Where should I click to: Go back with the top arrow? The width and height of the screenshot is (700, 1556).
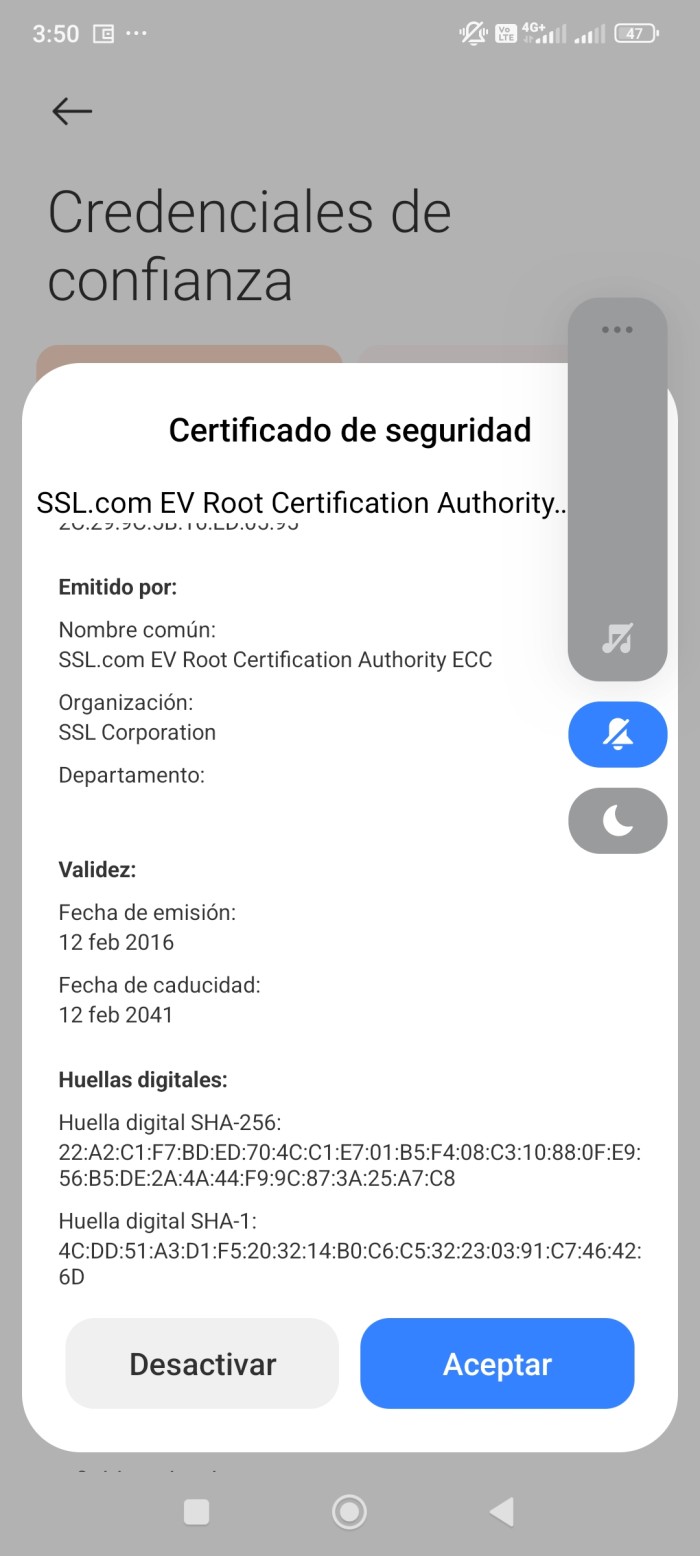pyautogui.click(x=72, y=111)
